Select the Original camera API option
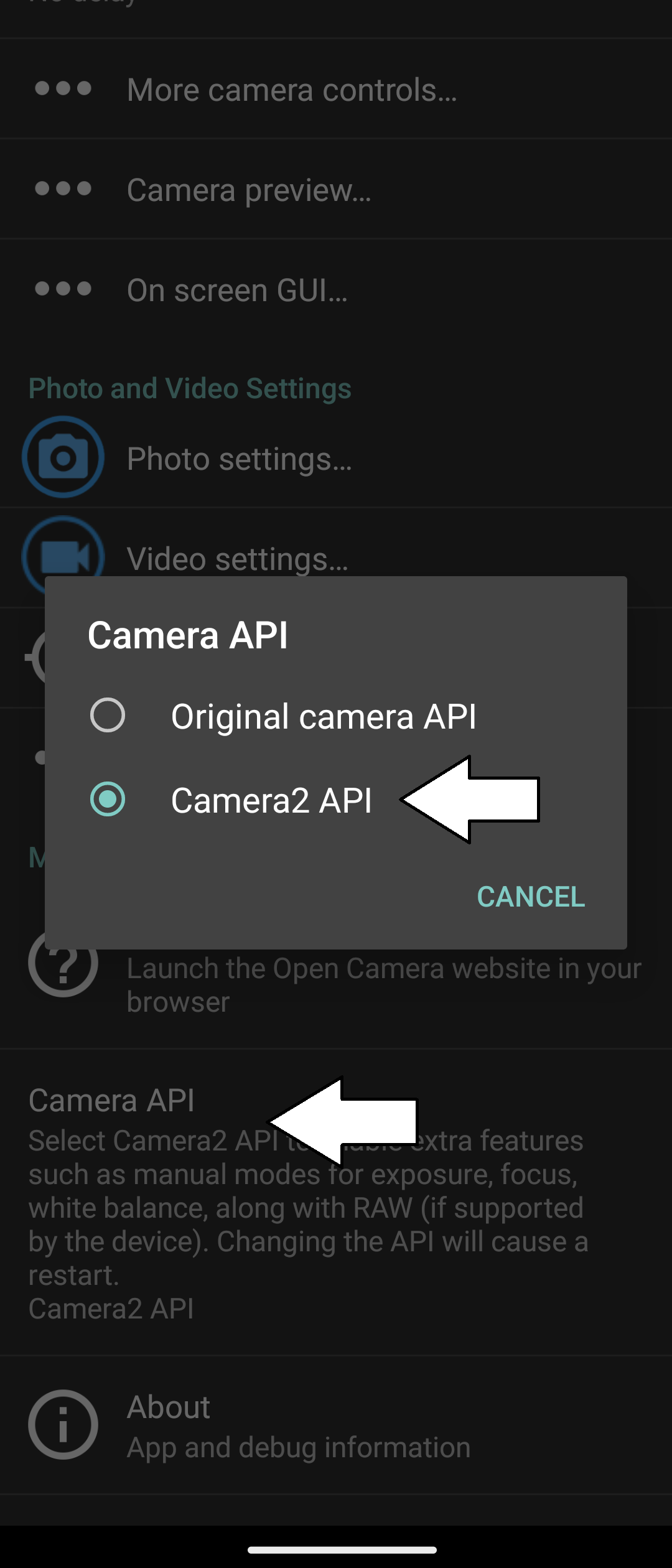 336,716
